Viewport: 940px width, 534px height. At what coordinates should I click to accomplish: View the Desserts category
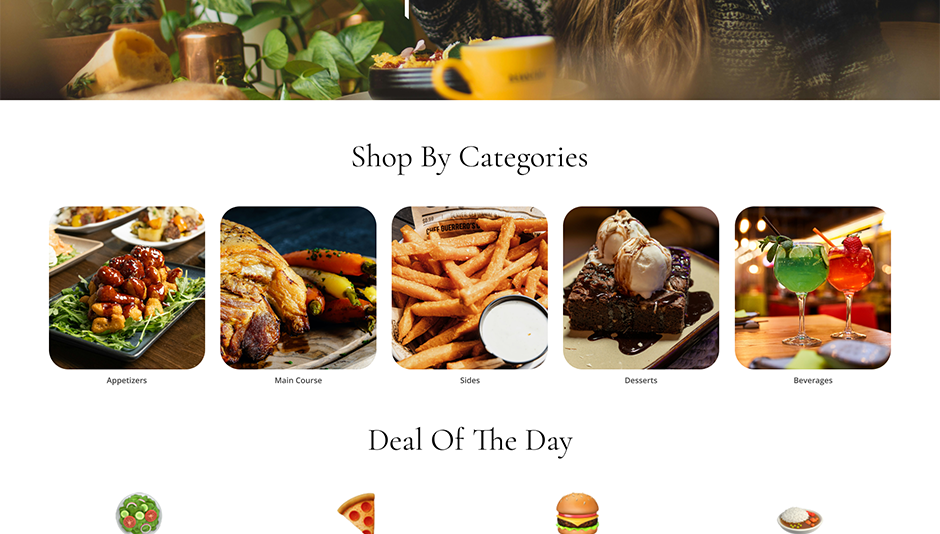(641, 288)
